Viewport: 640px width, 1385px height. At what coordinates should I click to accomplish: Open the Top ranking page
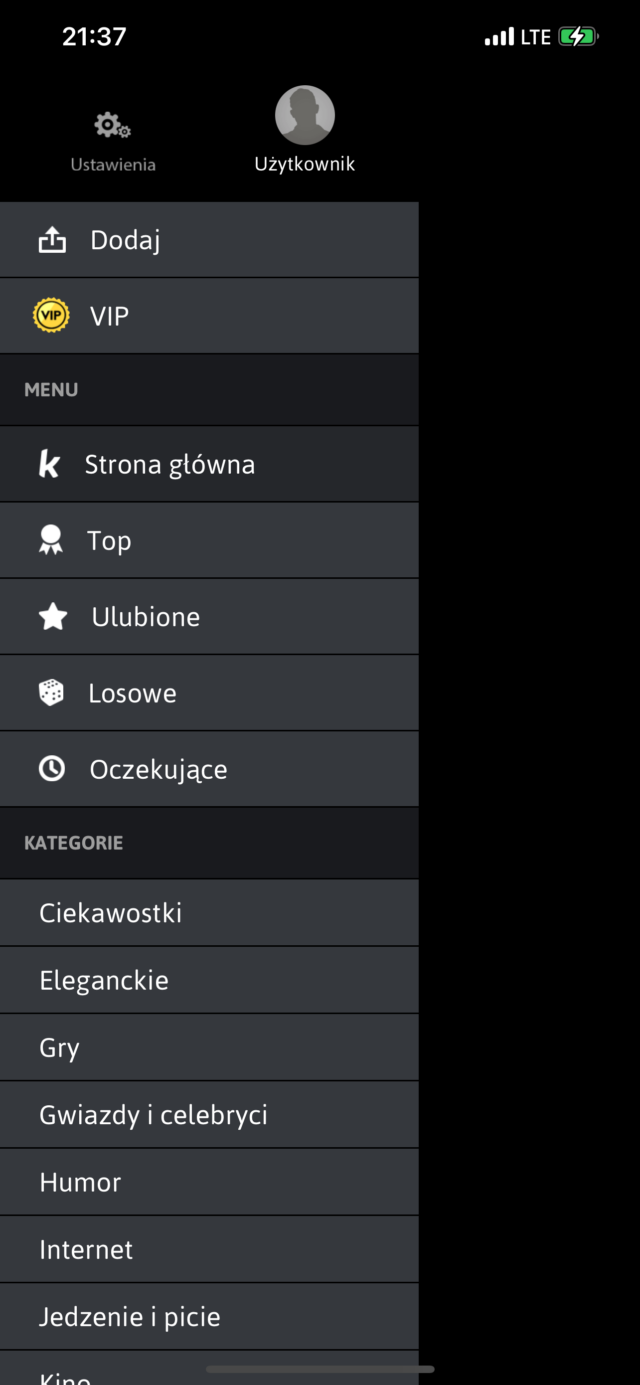(x=108, y=541)
